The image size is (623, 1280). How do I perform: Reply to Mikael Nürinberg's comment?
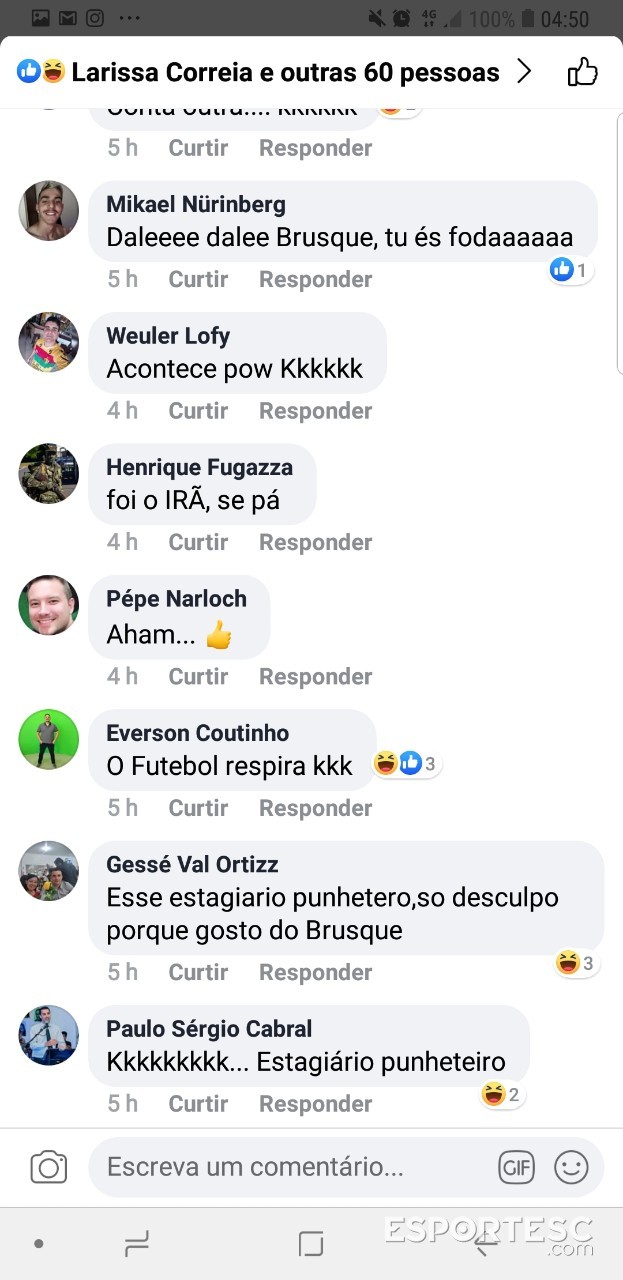(x=315, y=279)
